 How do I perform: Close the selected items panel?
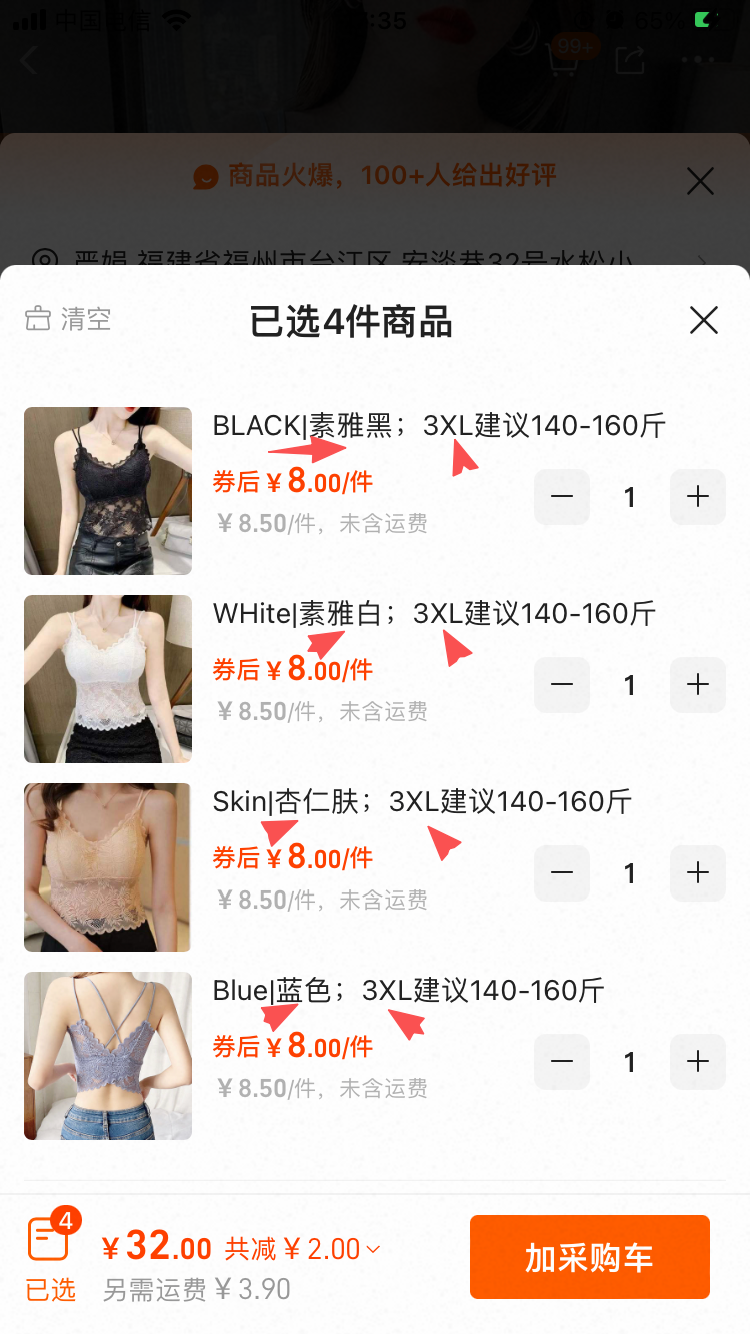(704, 320)
